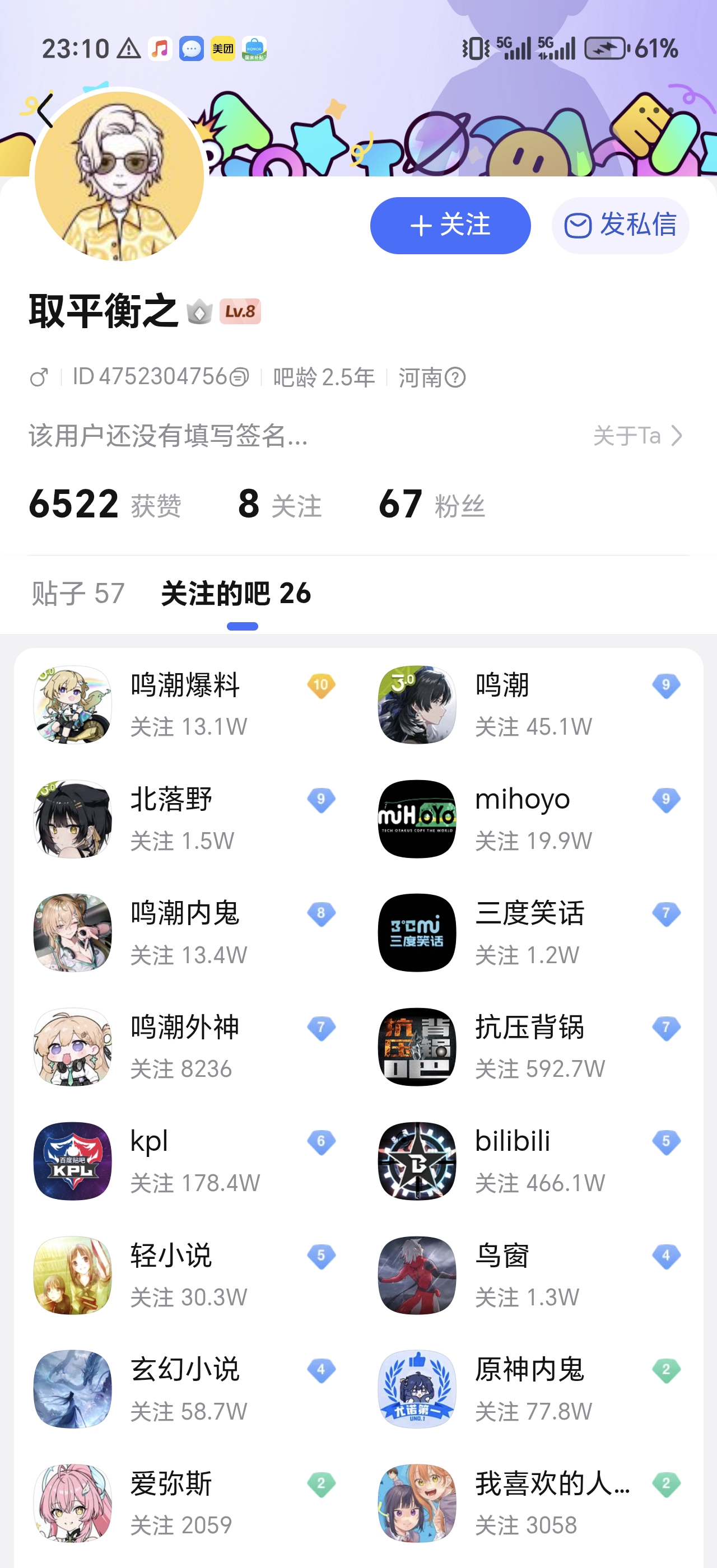Follow this user with the 关注 button
Screen dimensions: 717x1568
[450, 225]
